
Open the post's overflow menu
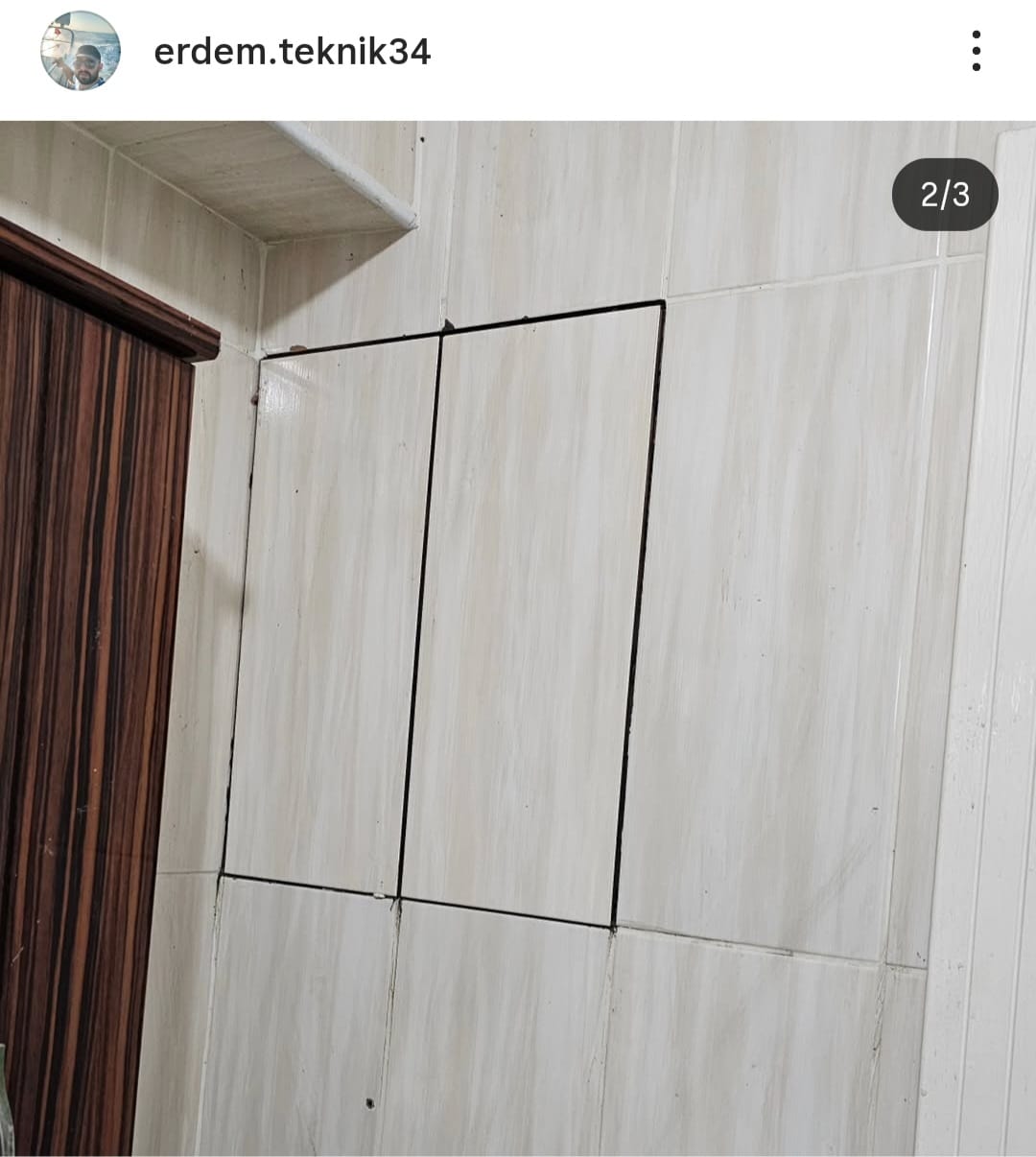click(976, 51)
